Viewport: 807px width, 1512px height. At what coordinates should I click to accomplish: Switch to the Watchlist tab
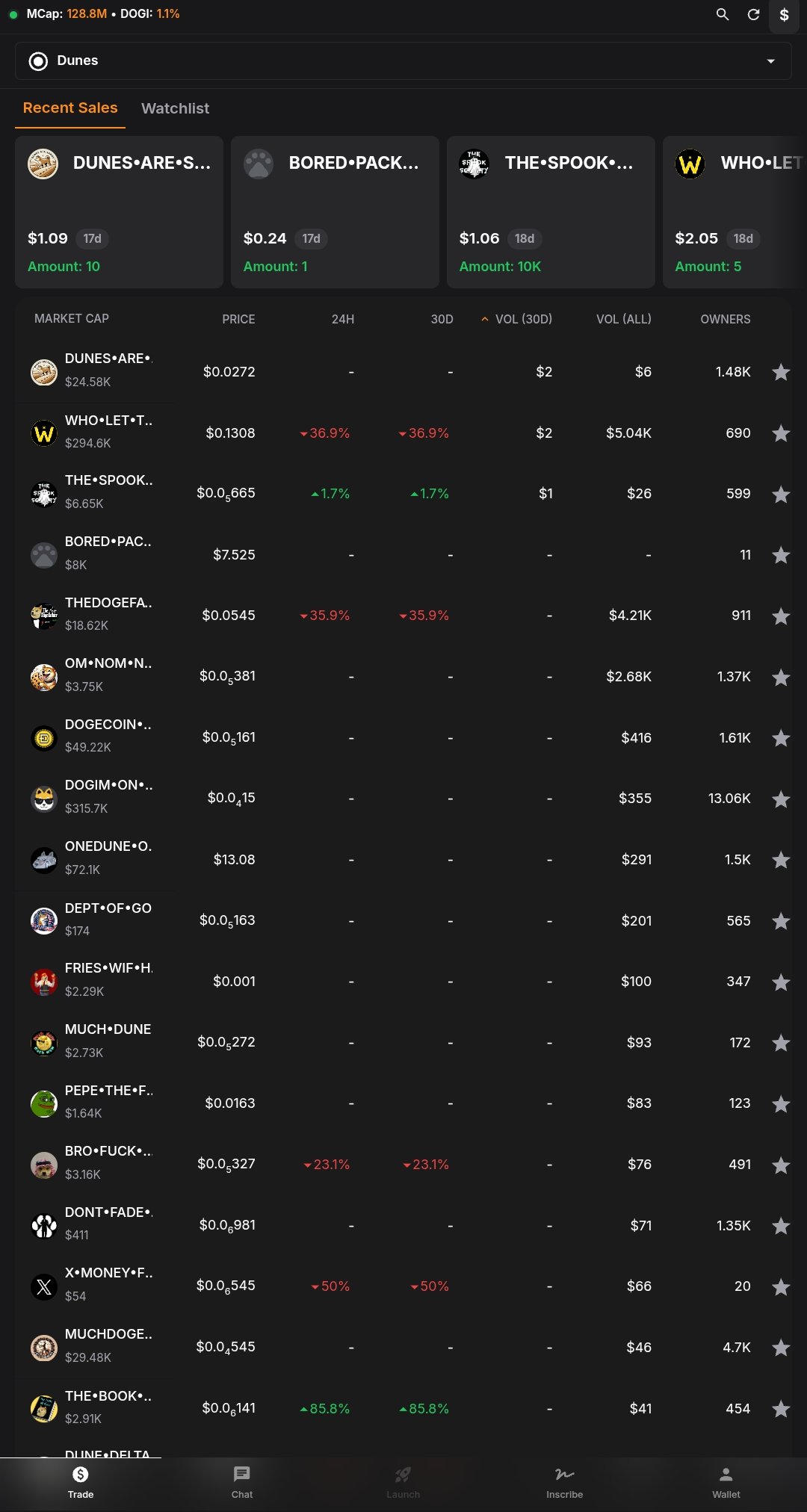[175, 108]
